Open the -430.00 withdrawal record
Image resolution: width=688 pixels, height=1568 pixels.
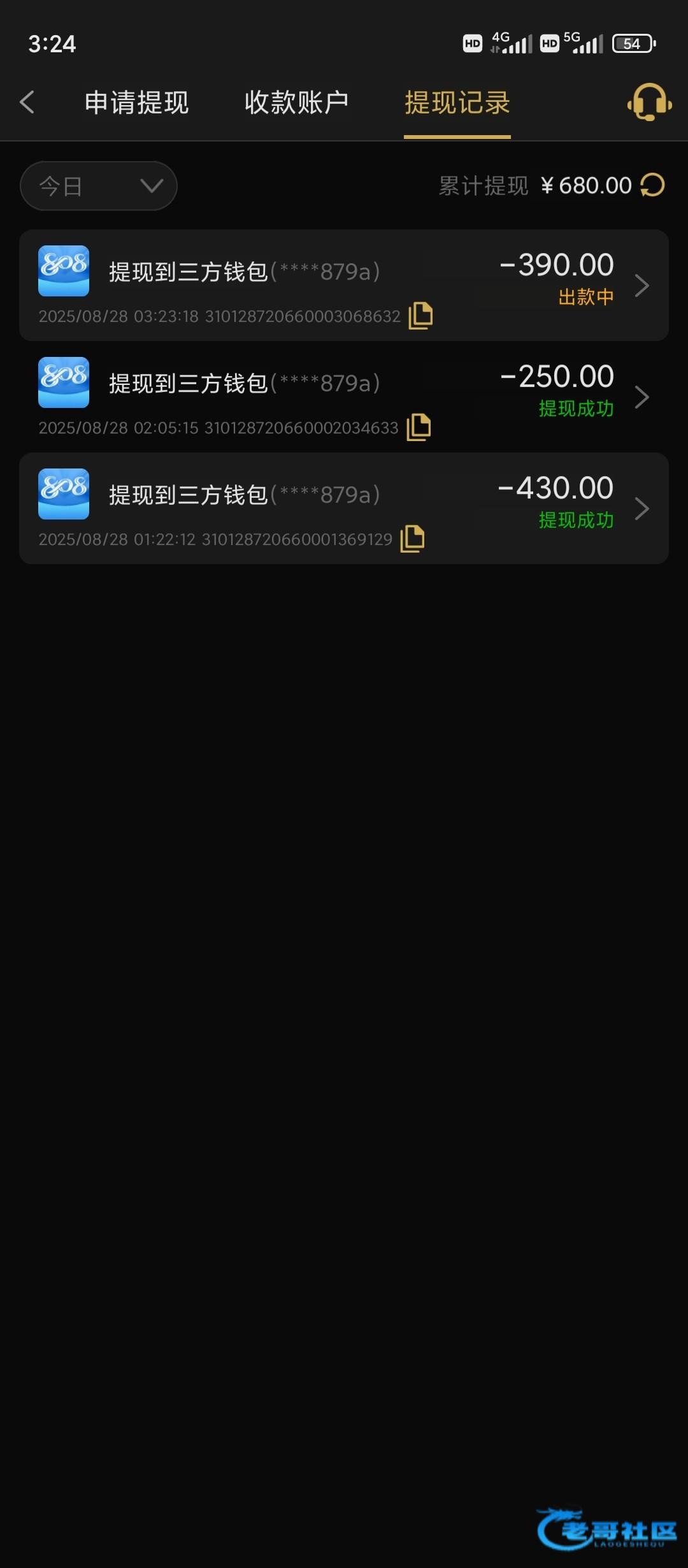(344, 508)
